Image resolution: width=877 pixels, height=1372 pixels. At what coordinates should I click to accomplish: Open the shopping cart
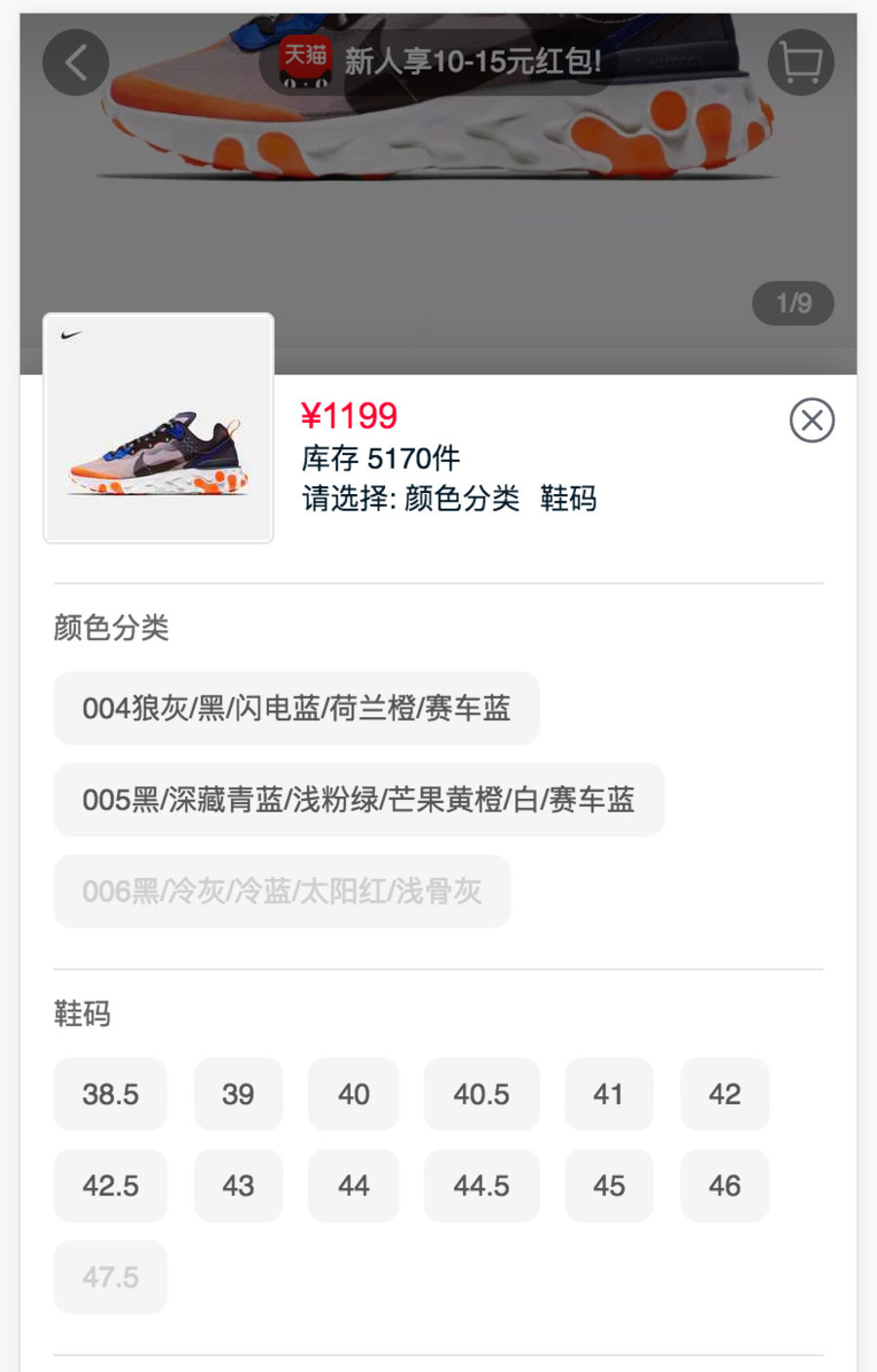point(800,63)
